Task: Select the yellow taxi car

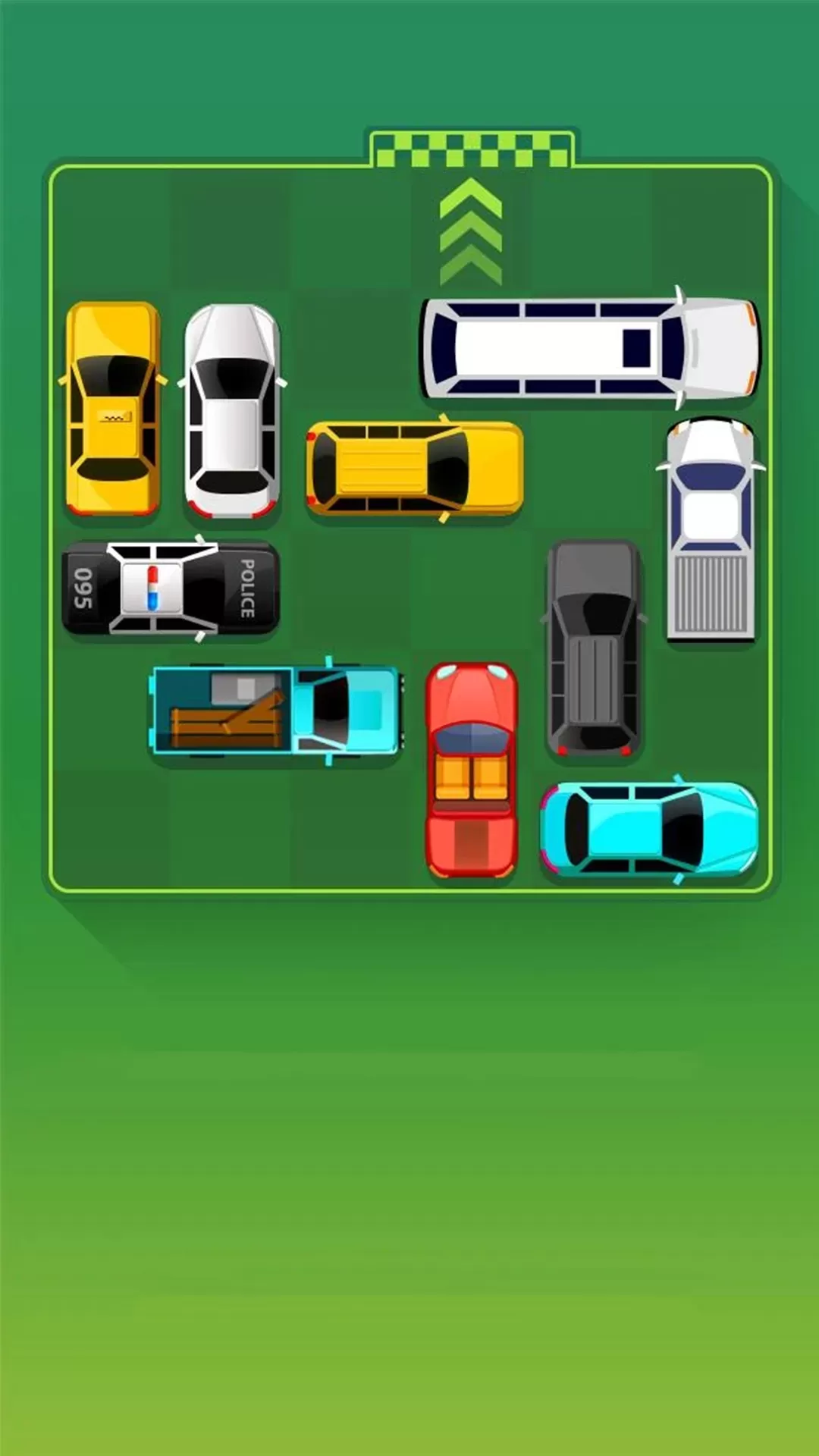Action: 112,408
